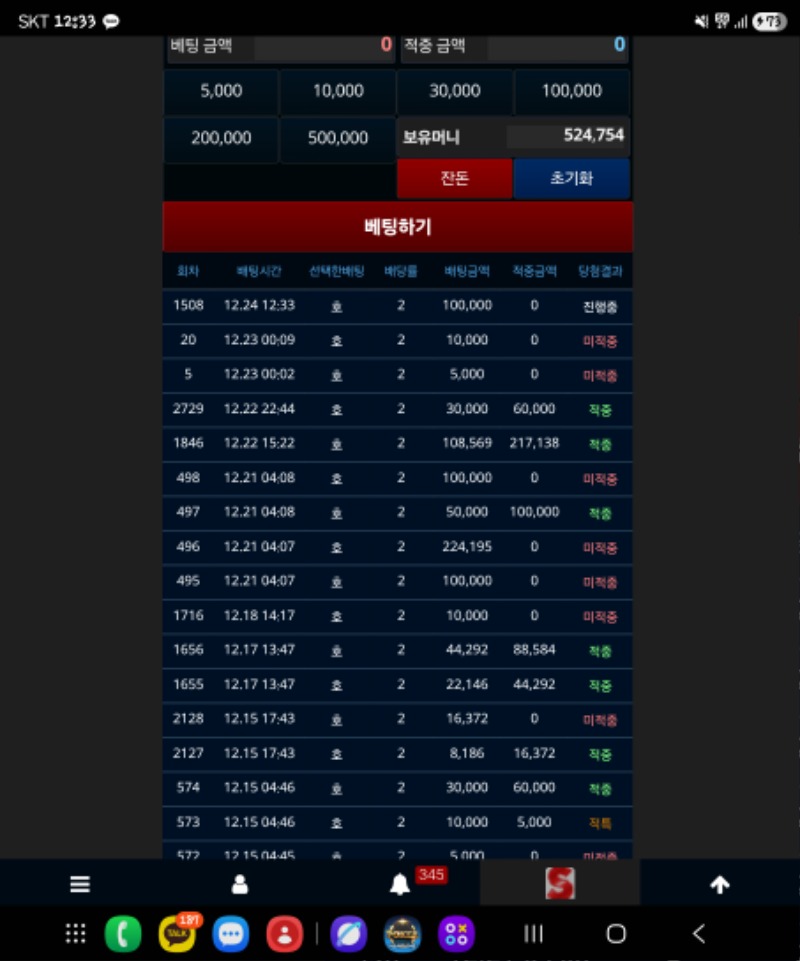Reset the amount with 초기화
This screenshot has width=800, height=961.
tap(572, 179)
